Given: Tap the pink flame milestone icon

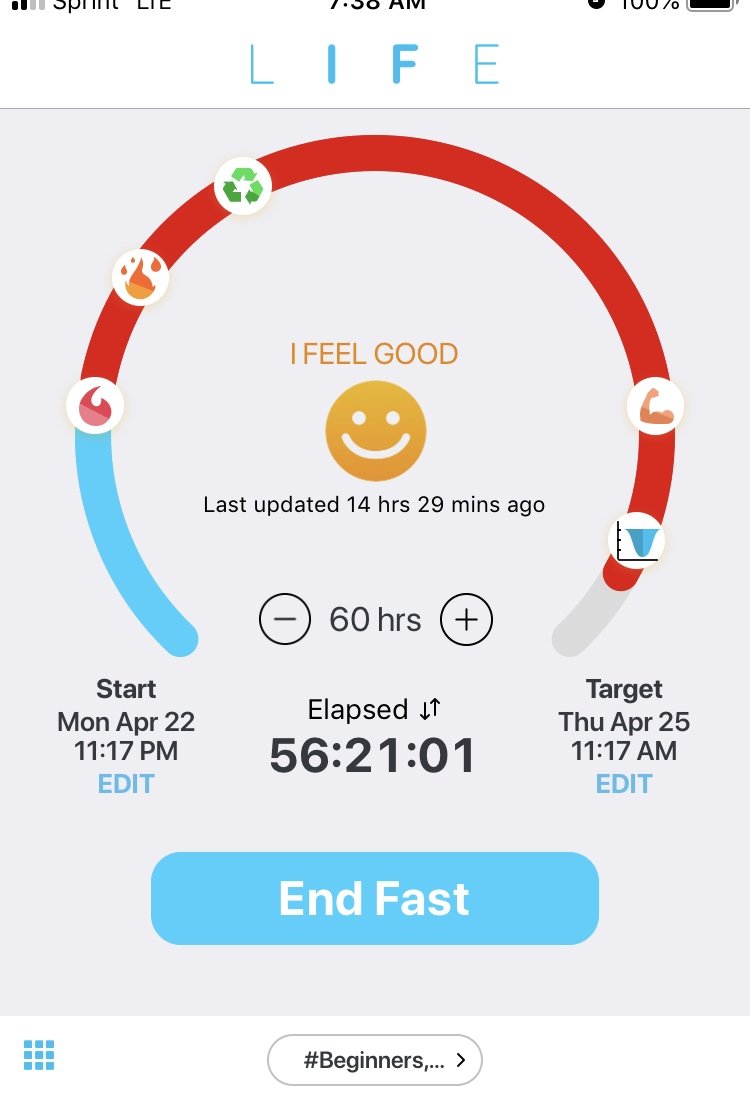Looking at the screenshot, I should [x=95, y=406].
